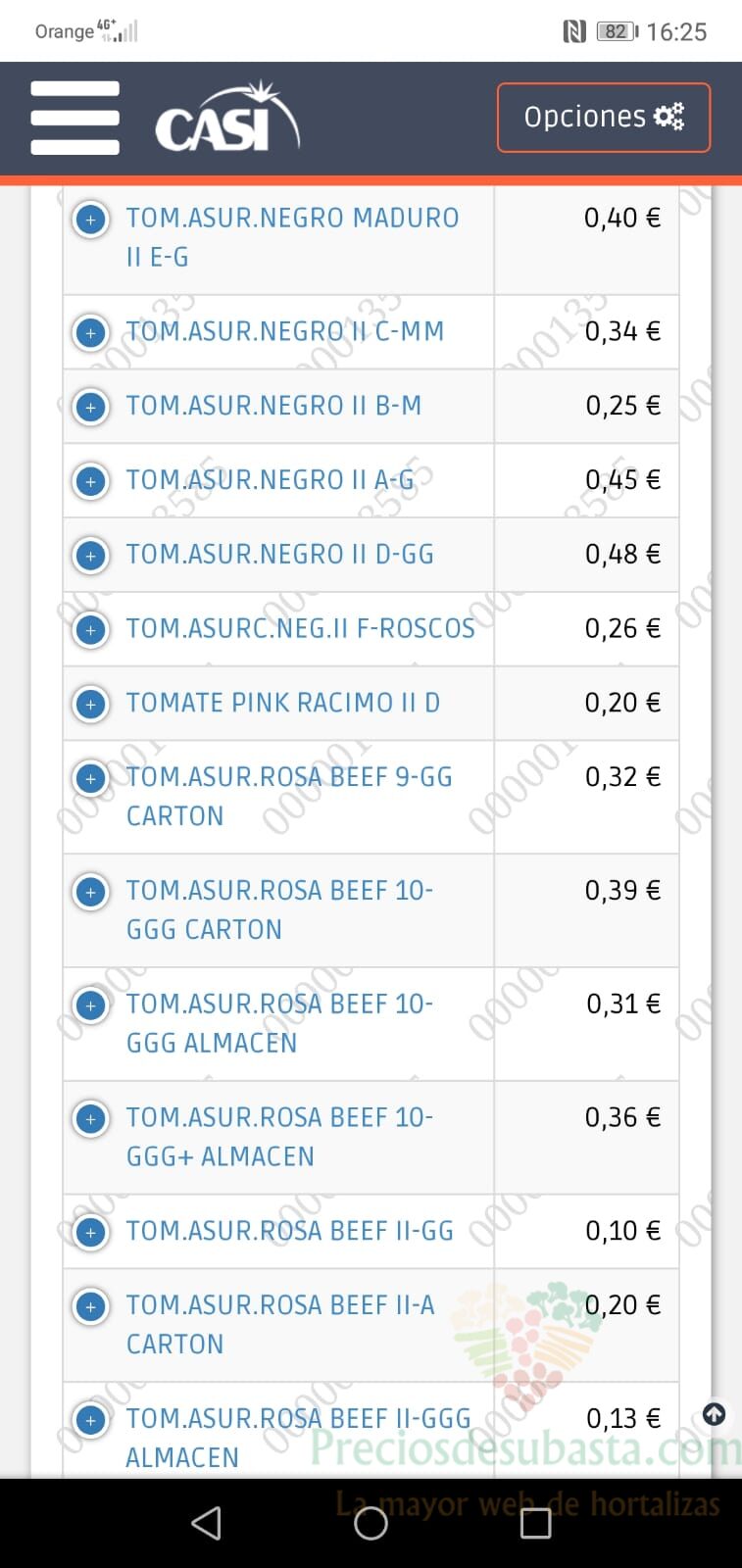Screen dimensions: 742x1568
Task: Expand ROSA BEEF 9-GG CARTON details
Action: [91, 779]
